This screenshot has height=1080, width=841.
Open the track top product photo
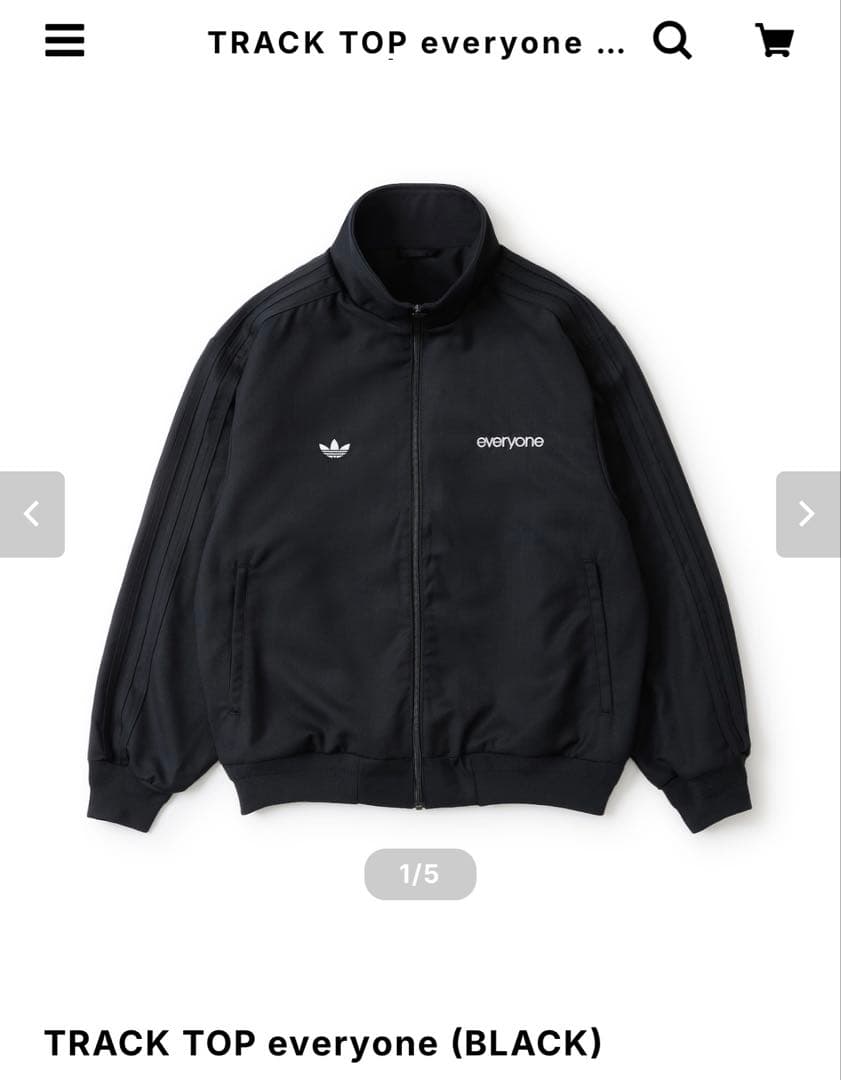coord(420,500)
